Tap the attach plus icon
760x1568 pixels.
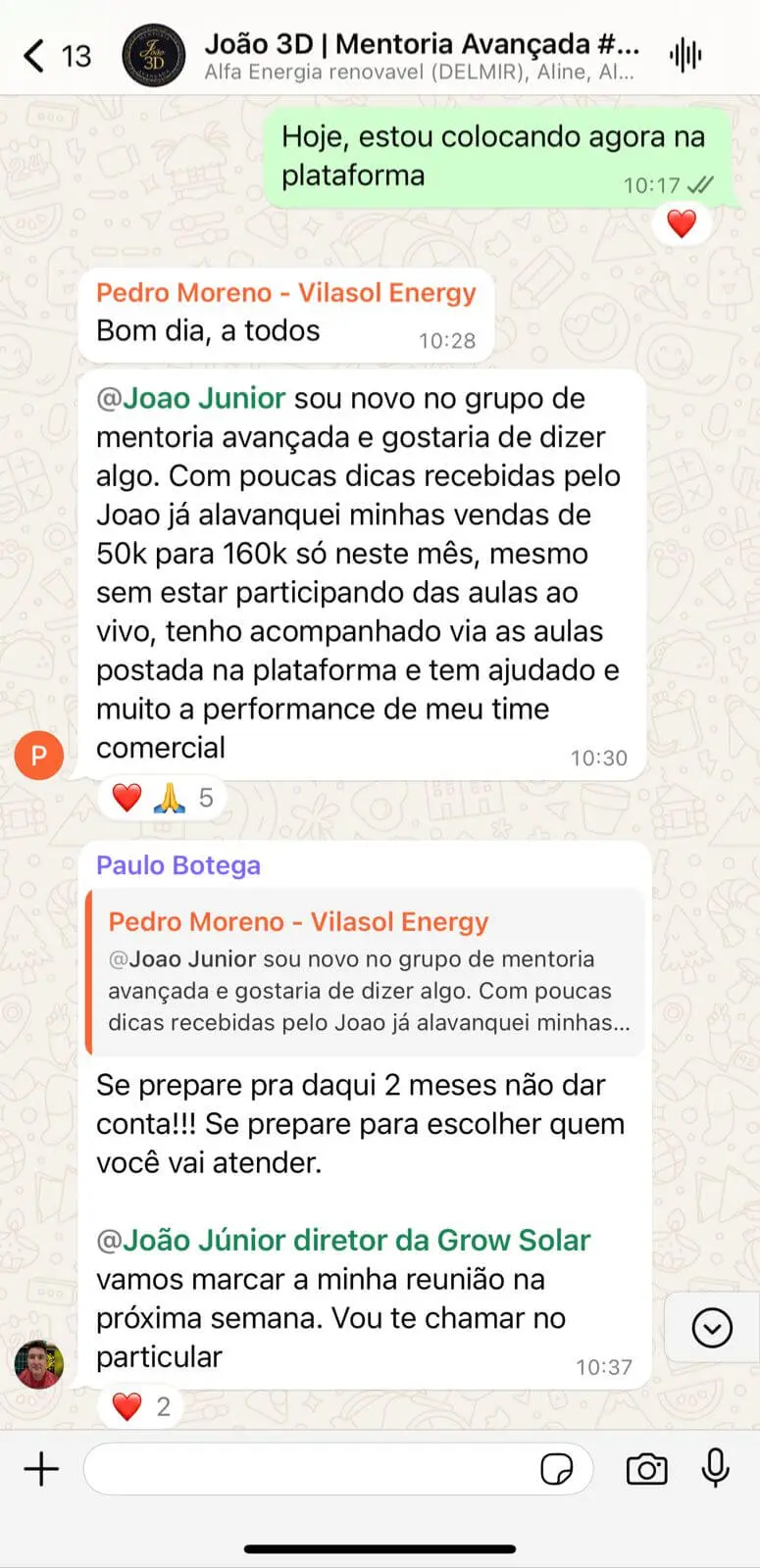[x=39, y=1469]
